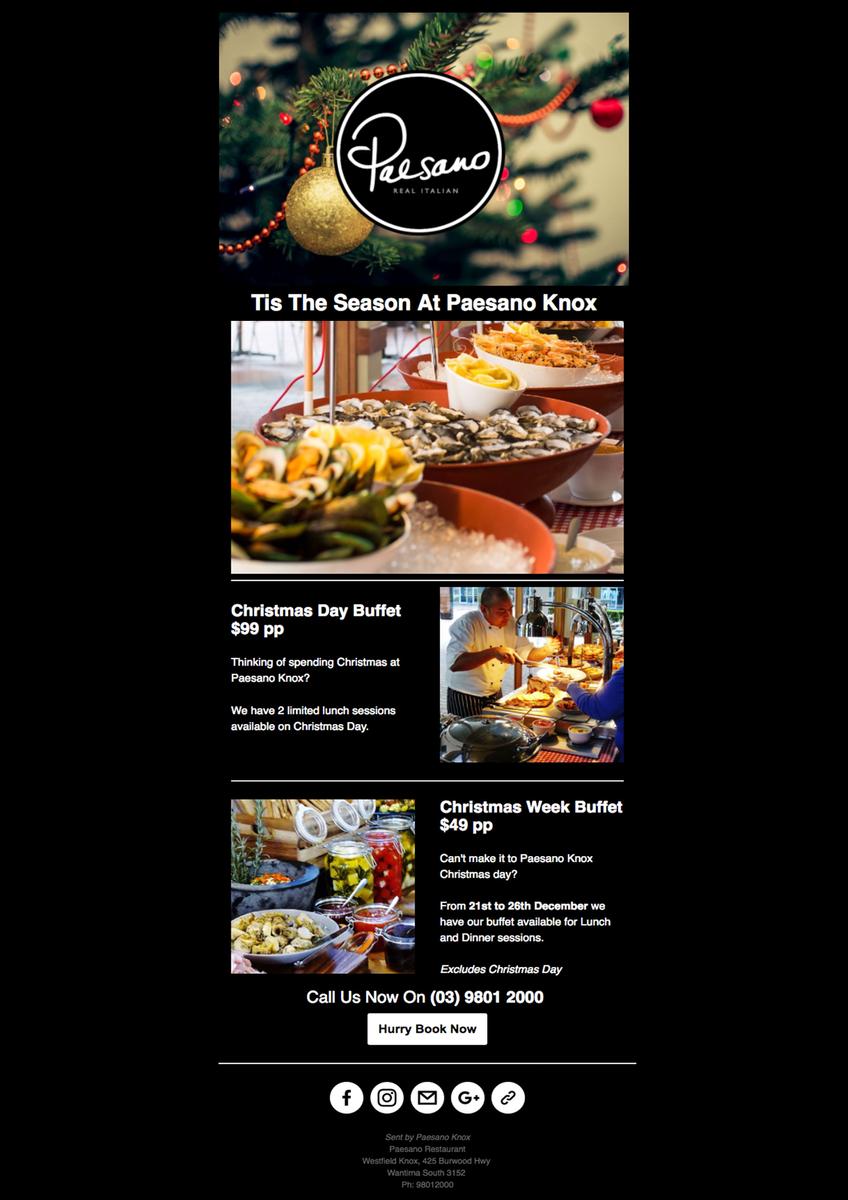
Task: Tap the Hurry Book Now button
Action: click(427, 1029)
